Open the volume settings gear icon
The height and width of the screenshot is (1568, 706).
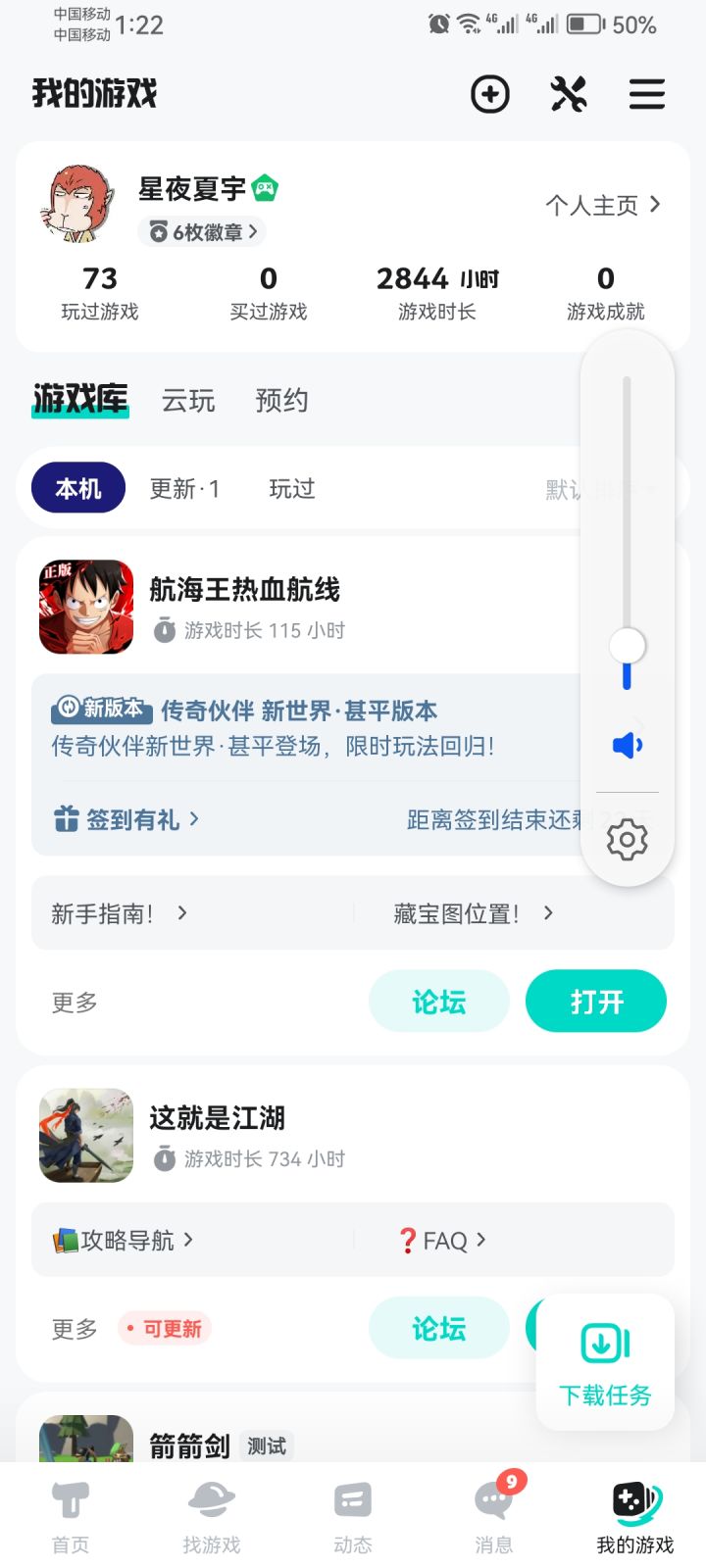[x=627, y=839]
